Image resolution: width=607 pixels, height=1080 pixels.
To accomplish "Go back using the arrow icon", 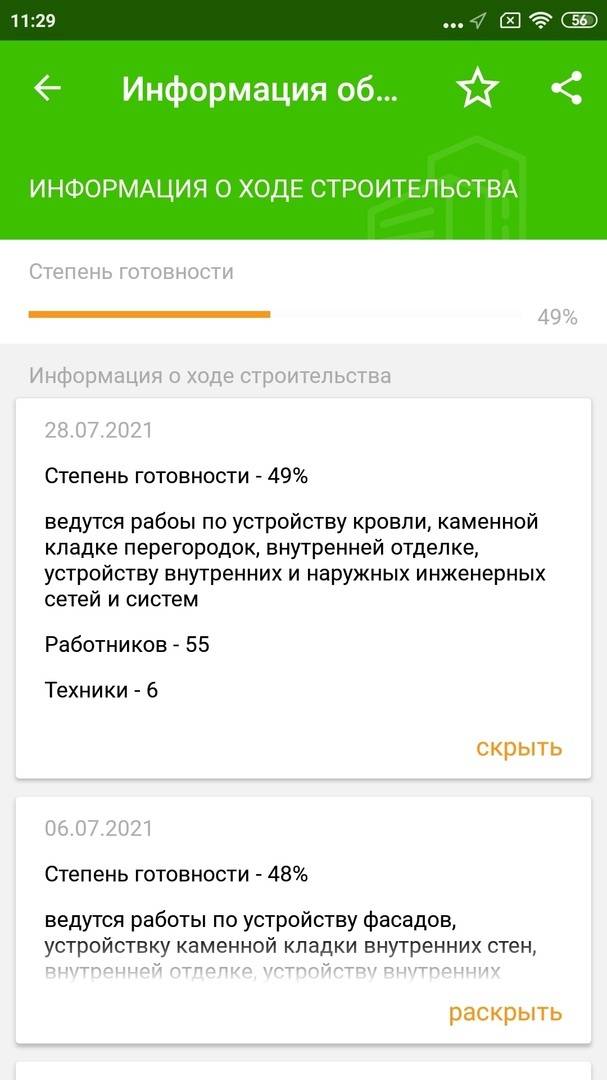I will point(47,89).
